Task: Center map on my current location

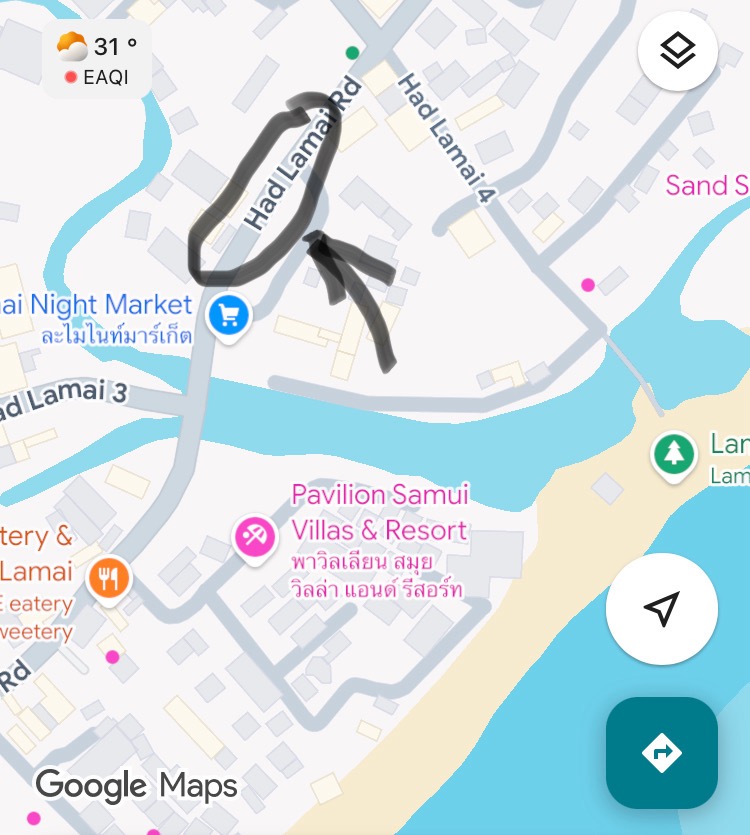Action: pyautogui.click(x=661, y=608)
